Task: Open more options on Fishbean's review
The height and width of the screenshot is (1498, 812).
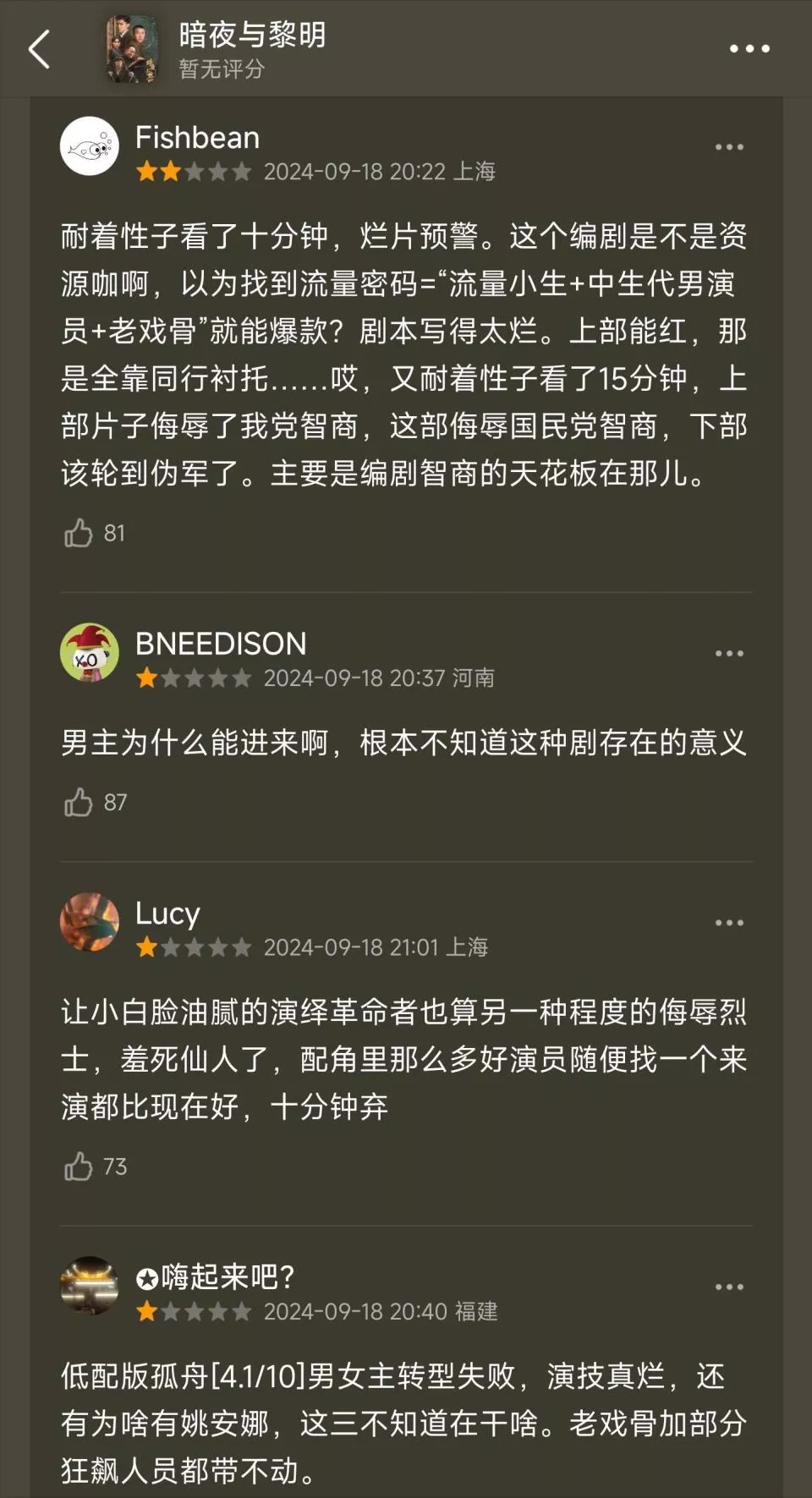Action: point(729,147)
